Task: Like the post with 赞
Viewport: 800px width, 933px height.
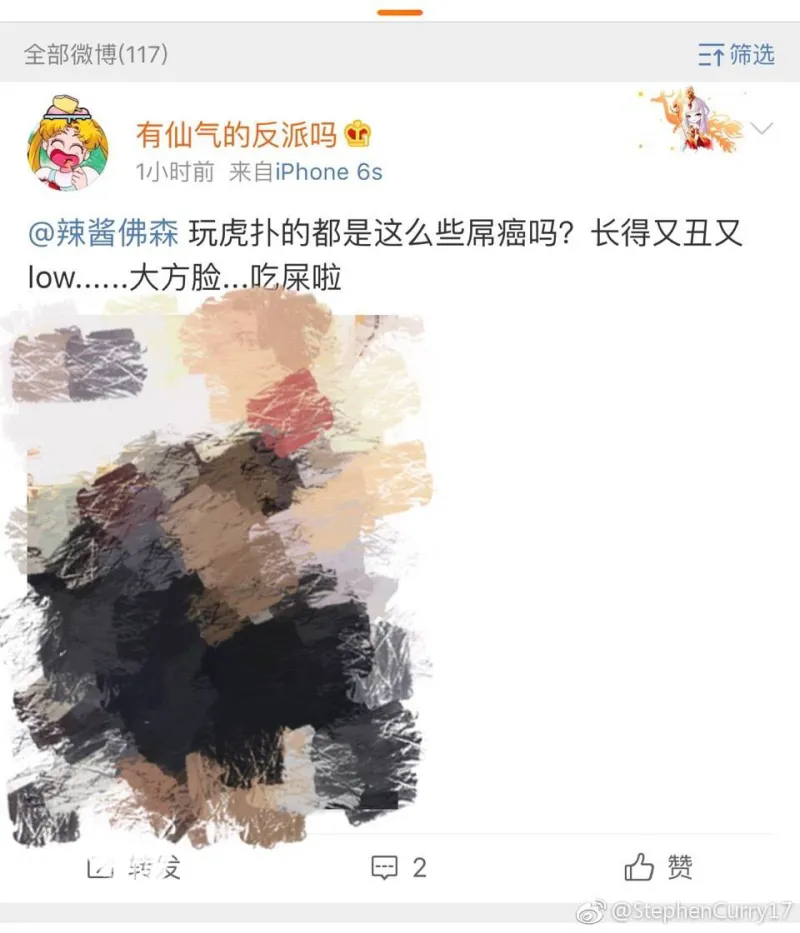Action: [660, 867]
